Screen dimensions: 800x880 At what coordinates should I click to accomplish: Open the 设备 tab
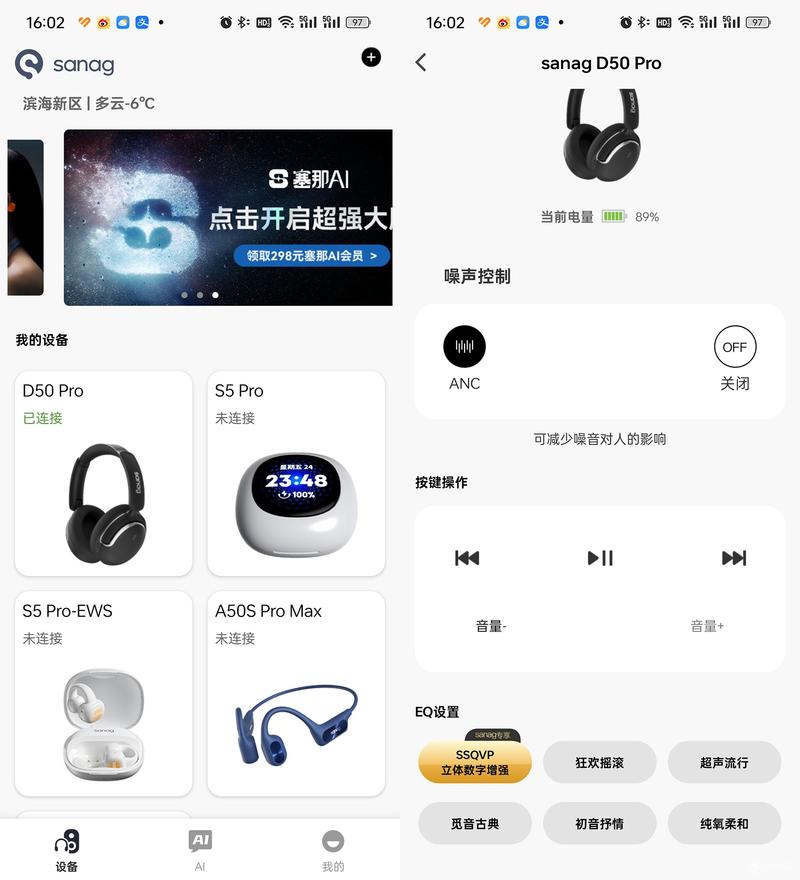coord(67,850)
